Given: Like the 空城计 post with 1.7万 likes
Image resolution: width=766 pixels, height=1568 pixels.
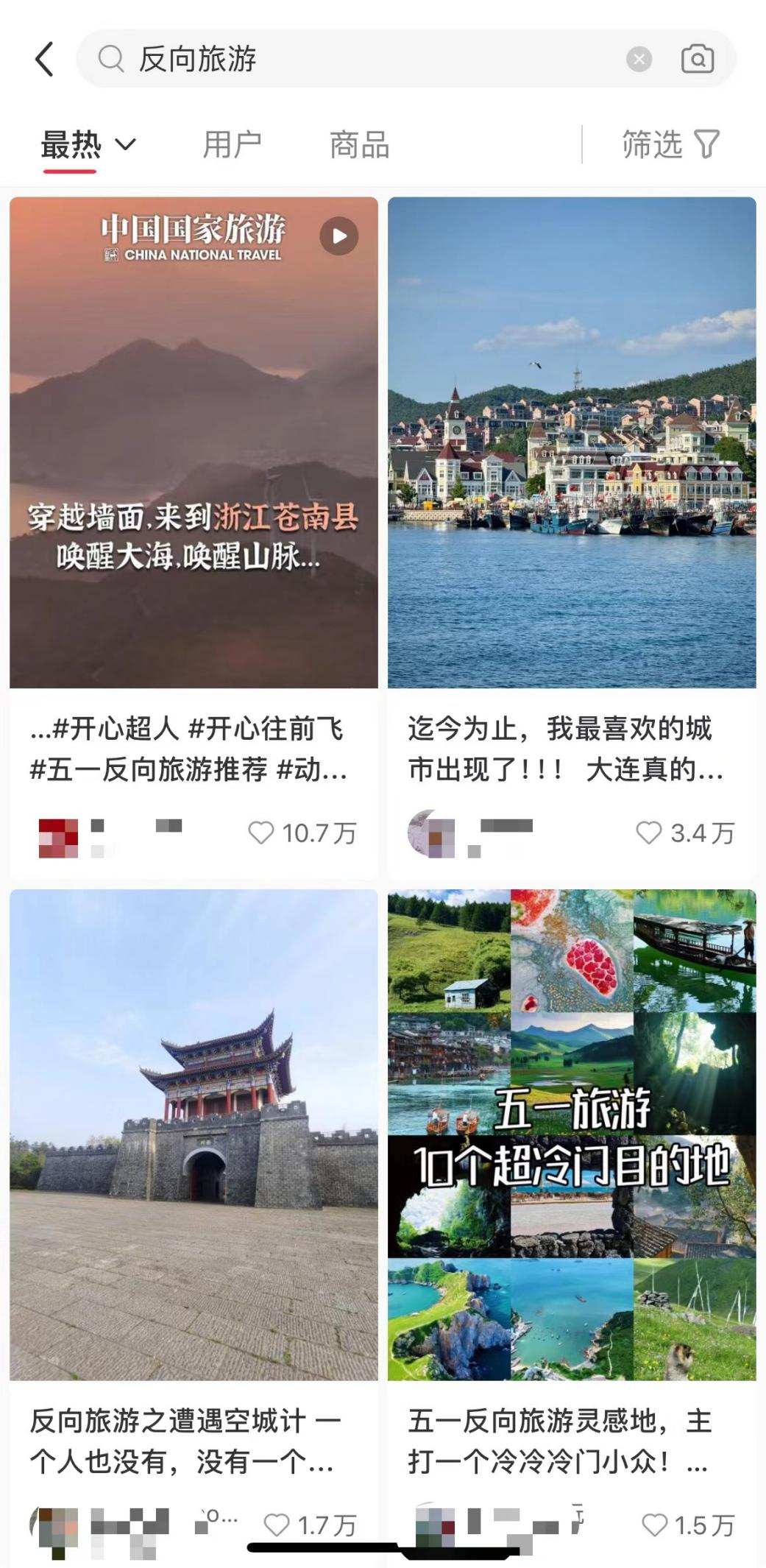Looking at the screenshot, I should [277, 1525].
